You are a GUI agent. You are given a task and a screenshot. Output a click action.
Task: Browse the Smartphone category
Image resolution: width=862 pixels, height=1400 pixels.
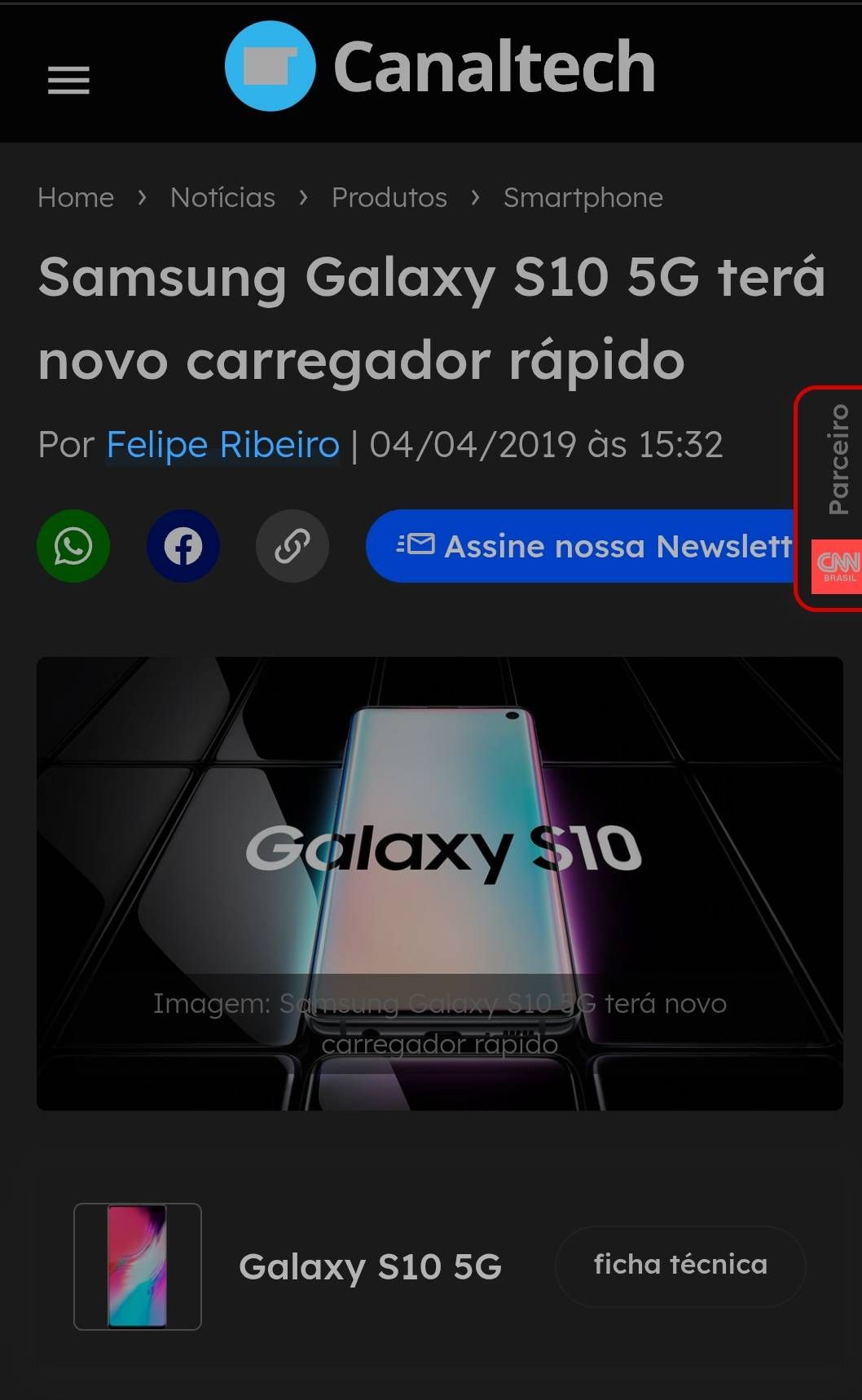click(583, 196)
